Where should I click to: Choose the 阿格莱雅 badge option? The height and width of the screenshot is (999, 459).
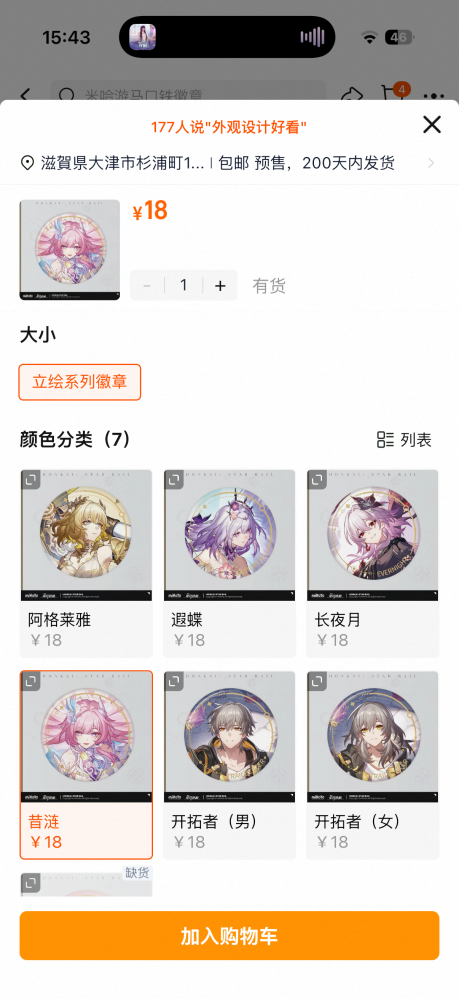click(86, 563)
